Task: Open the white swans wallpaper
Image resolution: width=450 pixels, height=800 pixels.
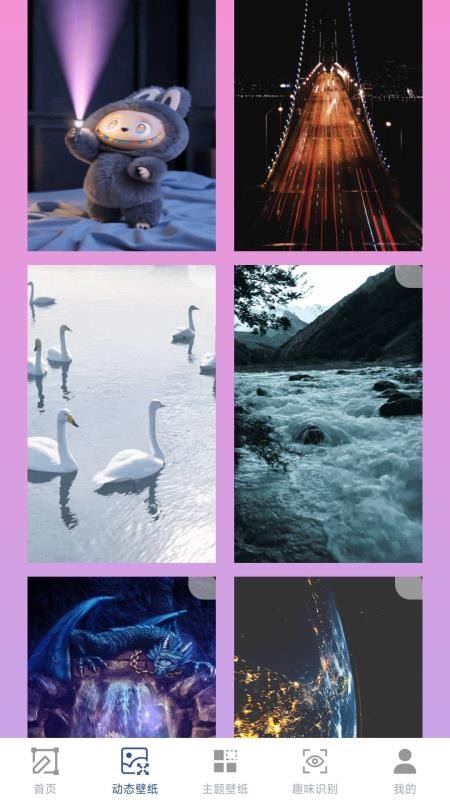Action: point(121,414)
